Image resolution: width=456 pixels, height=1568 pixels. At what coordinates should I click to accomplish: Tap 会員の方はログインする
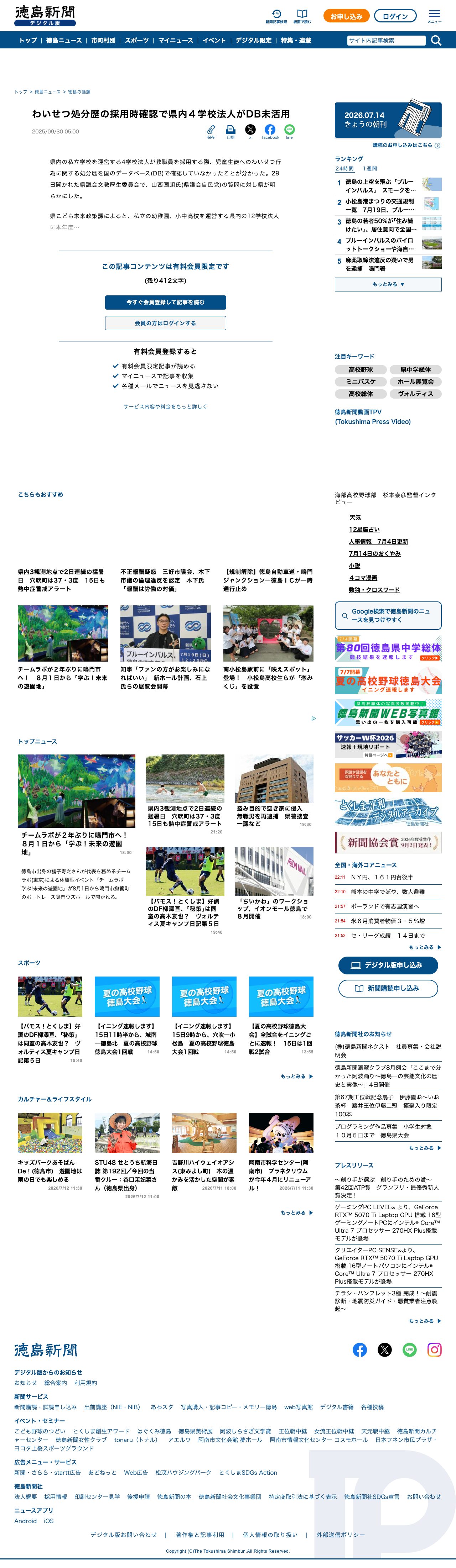point(165,323)
